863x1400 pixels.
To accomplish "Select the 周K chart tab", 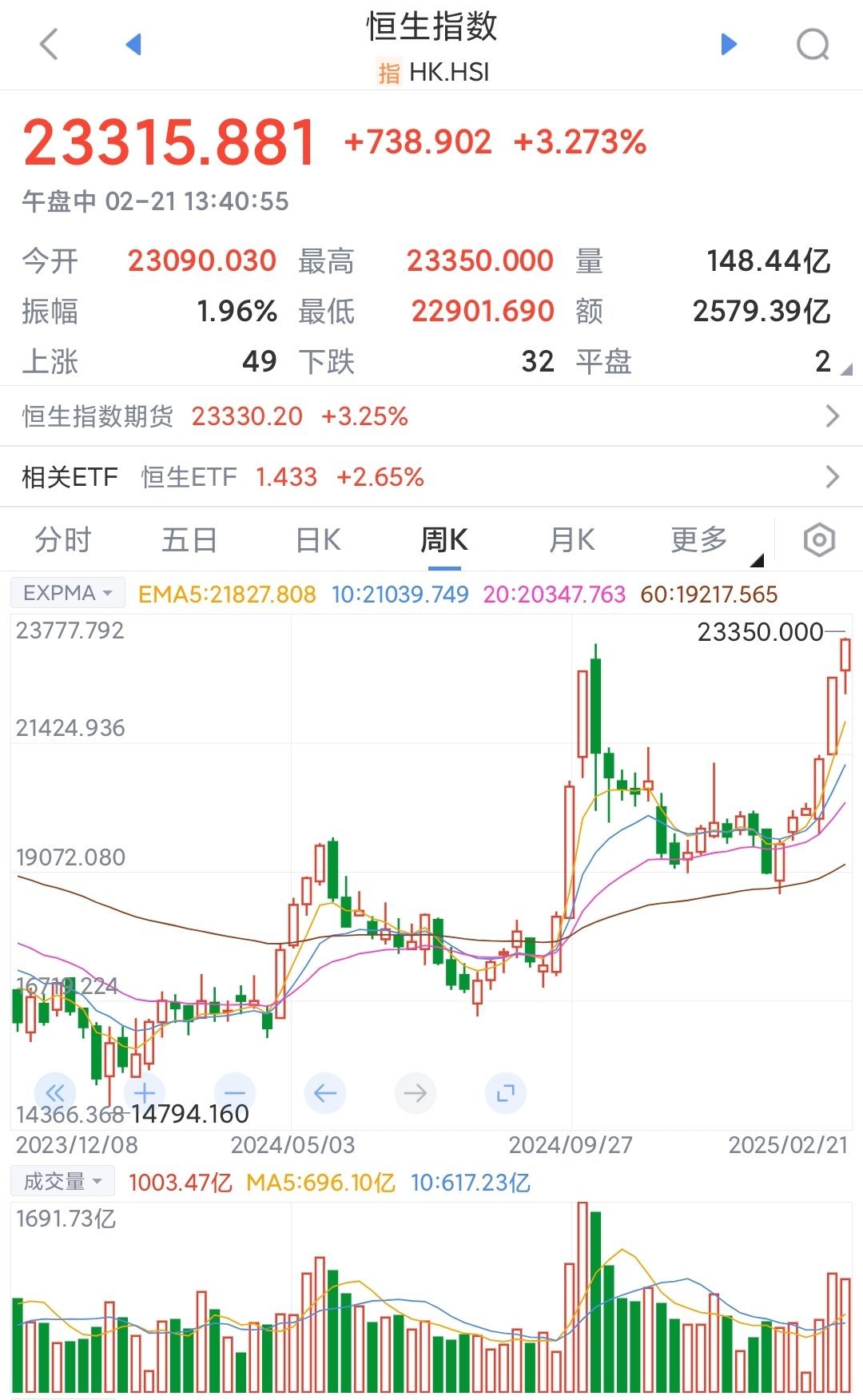I will pos(444,540).
